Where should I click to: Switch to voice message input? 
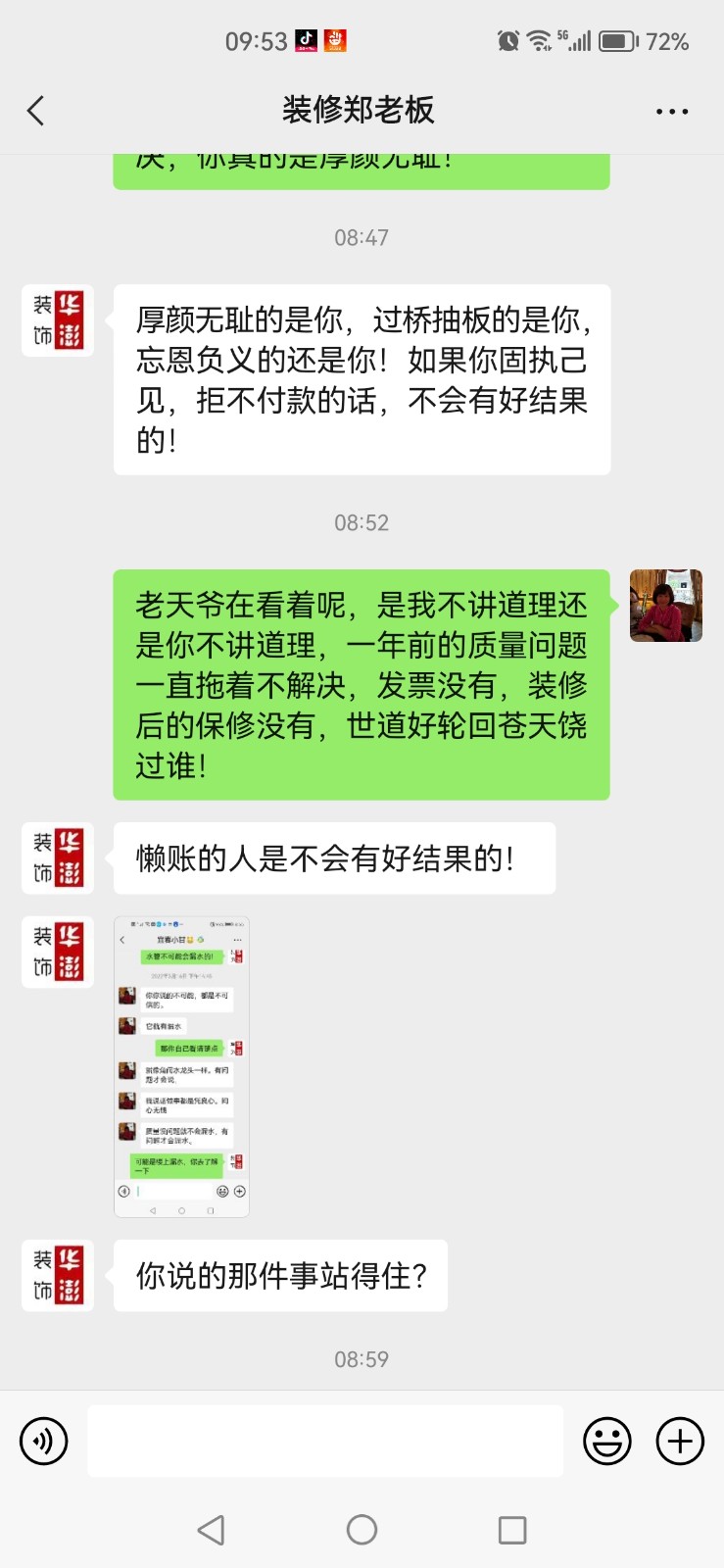click(44, 1442)
